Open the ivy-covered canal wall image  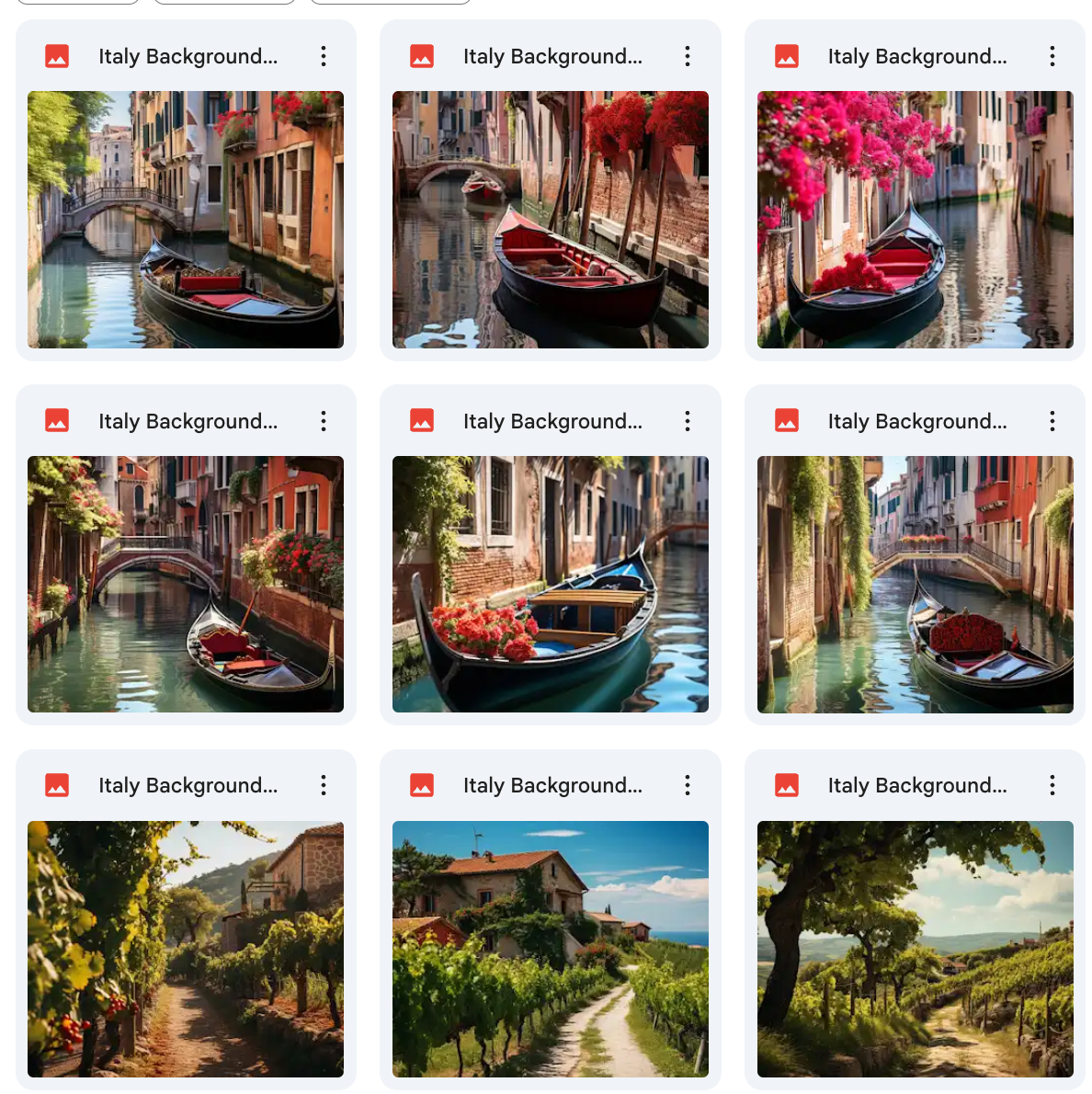point(915,584)
